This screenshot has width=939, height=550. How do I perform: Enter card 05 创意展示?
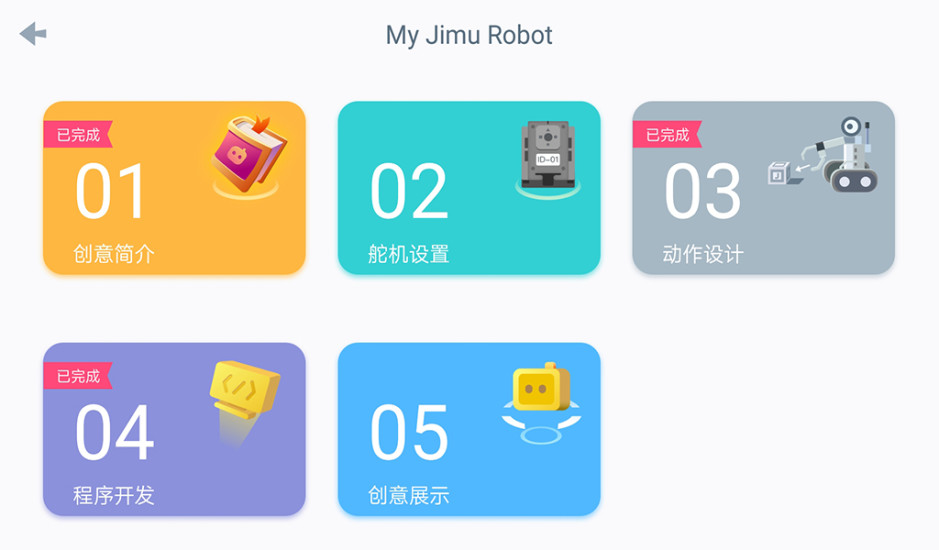pyautogui.click(x=469, y=430)
